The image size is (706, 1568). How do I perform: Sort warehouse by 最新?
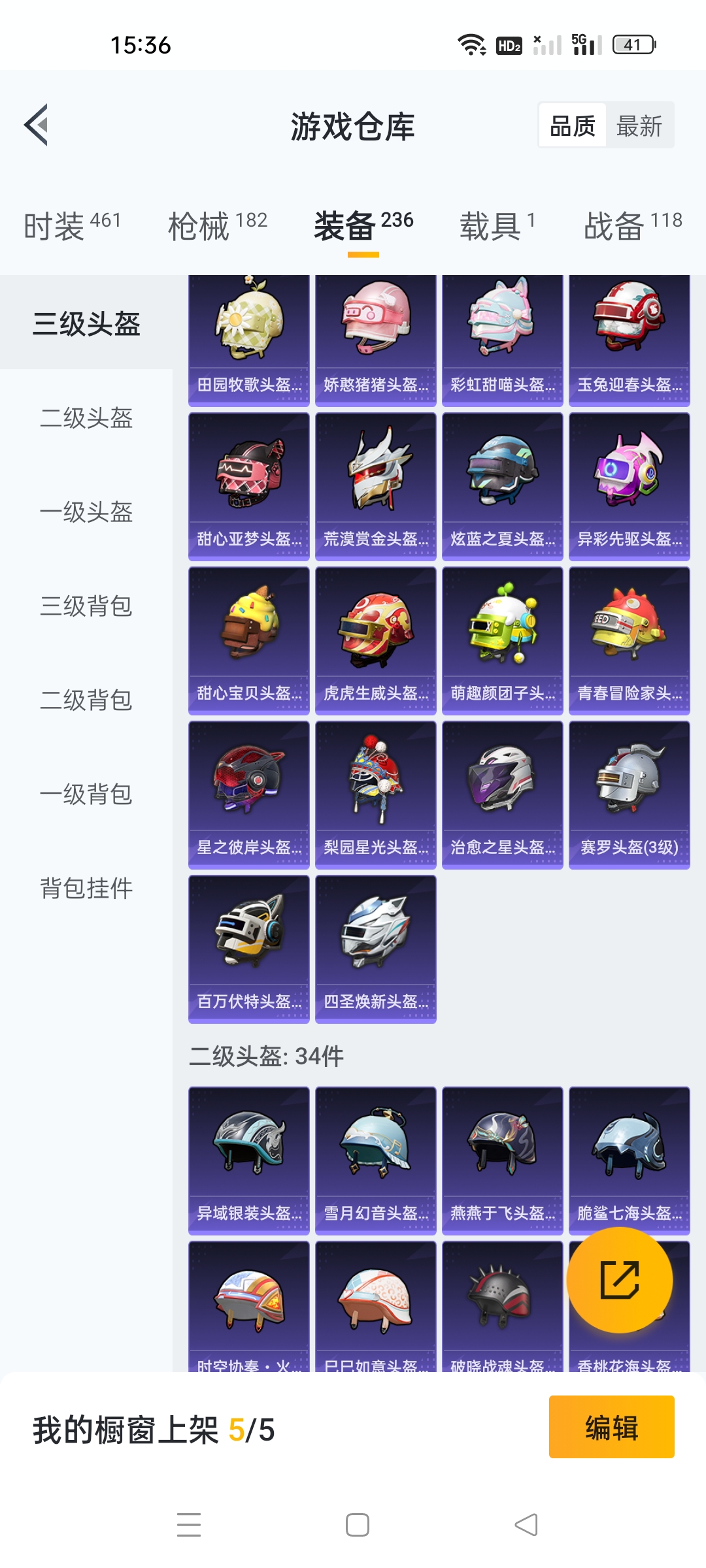coord(639,125)
